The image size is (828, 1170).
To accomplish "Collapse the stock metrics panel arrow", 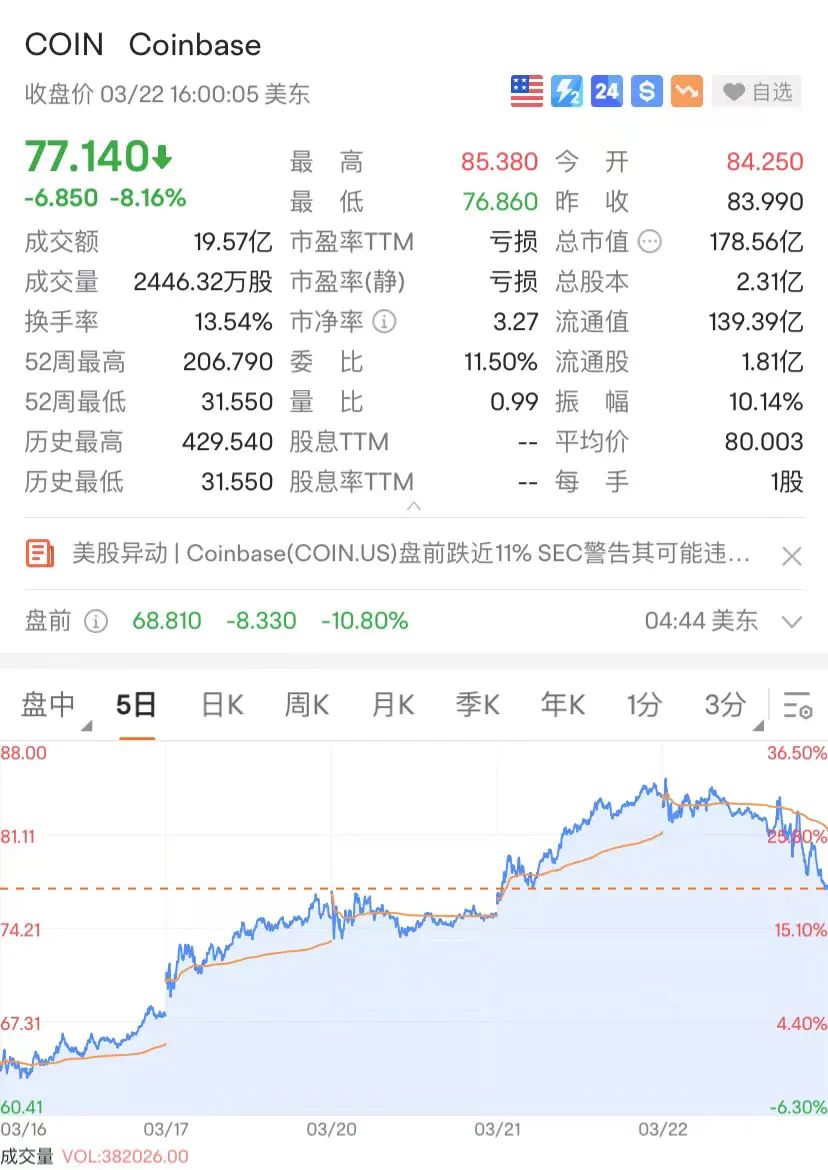I will tap(413, 507).
